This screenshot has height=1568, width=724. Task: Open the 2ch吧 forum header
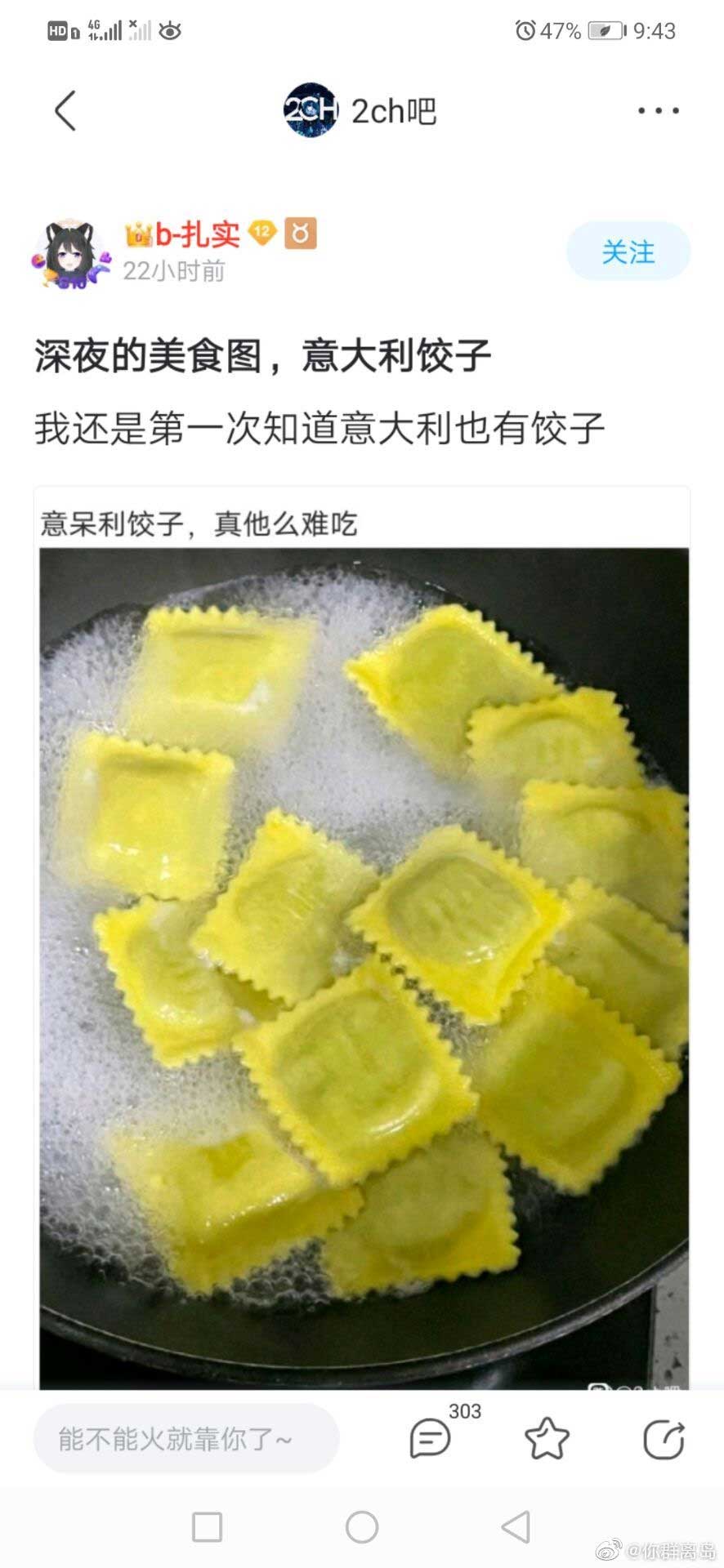pyautogui.click(x=360, y=110)
